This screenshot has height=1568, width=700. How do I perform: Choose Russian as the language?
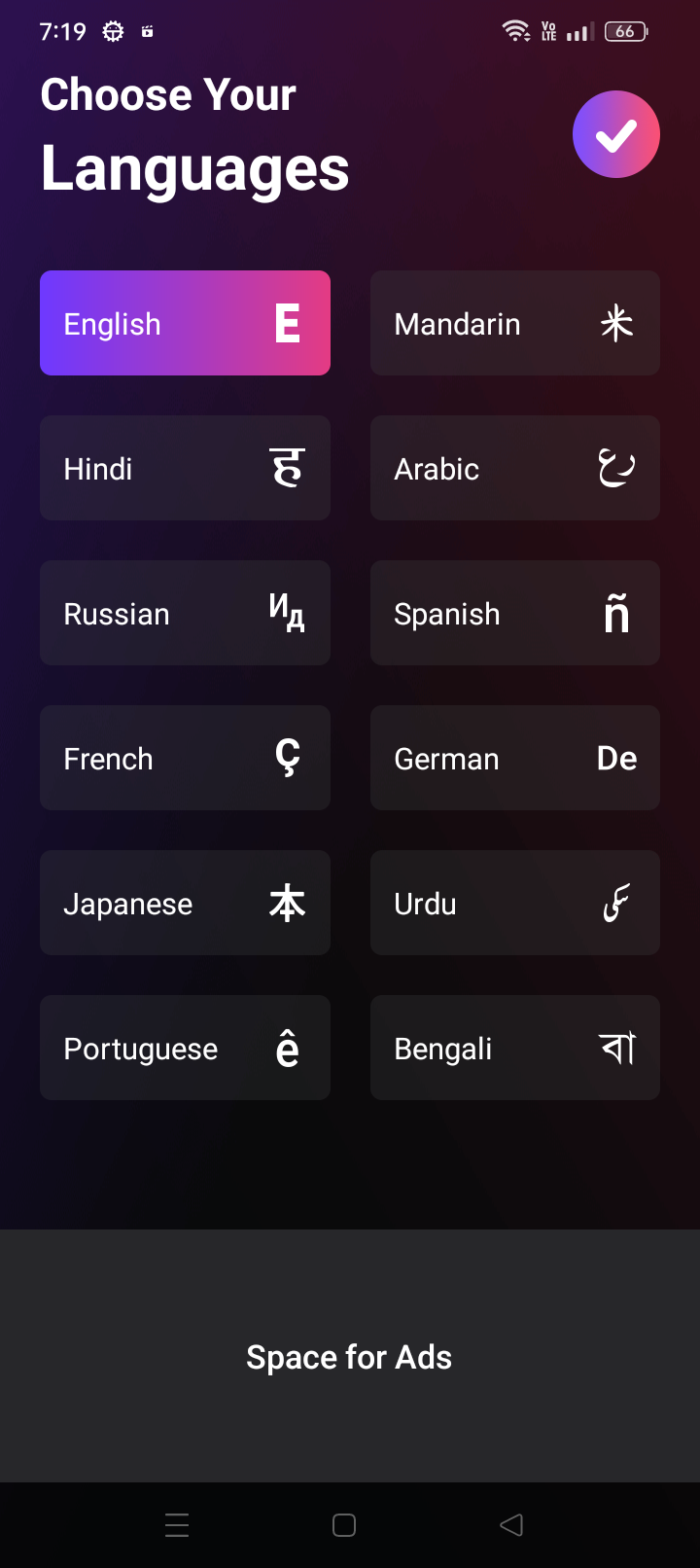(x=185, y=613)
